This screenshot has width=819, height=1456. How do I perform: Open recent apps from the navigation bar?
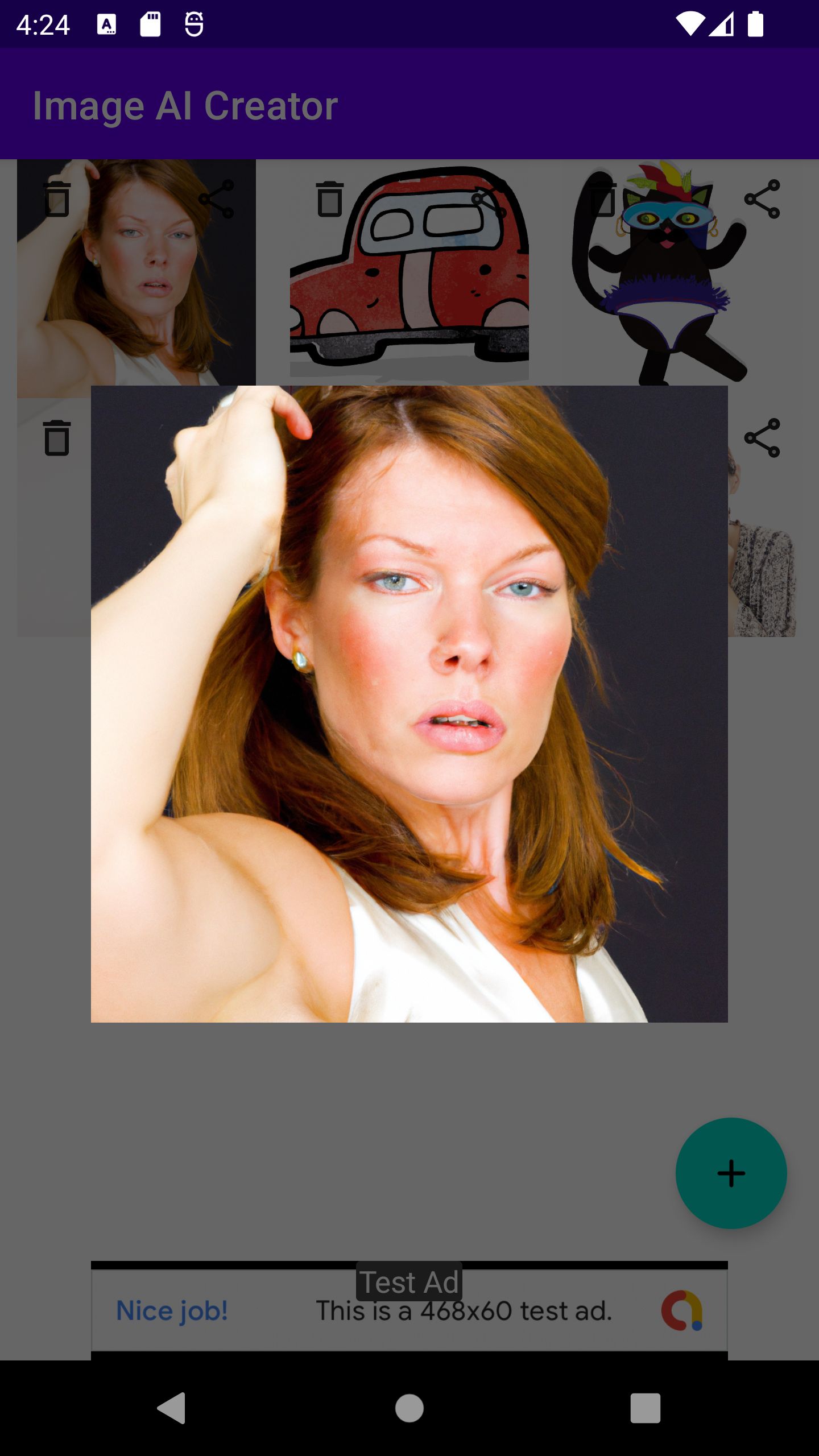click(x=645, y=1408)
